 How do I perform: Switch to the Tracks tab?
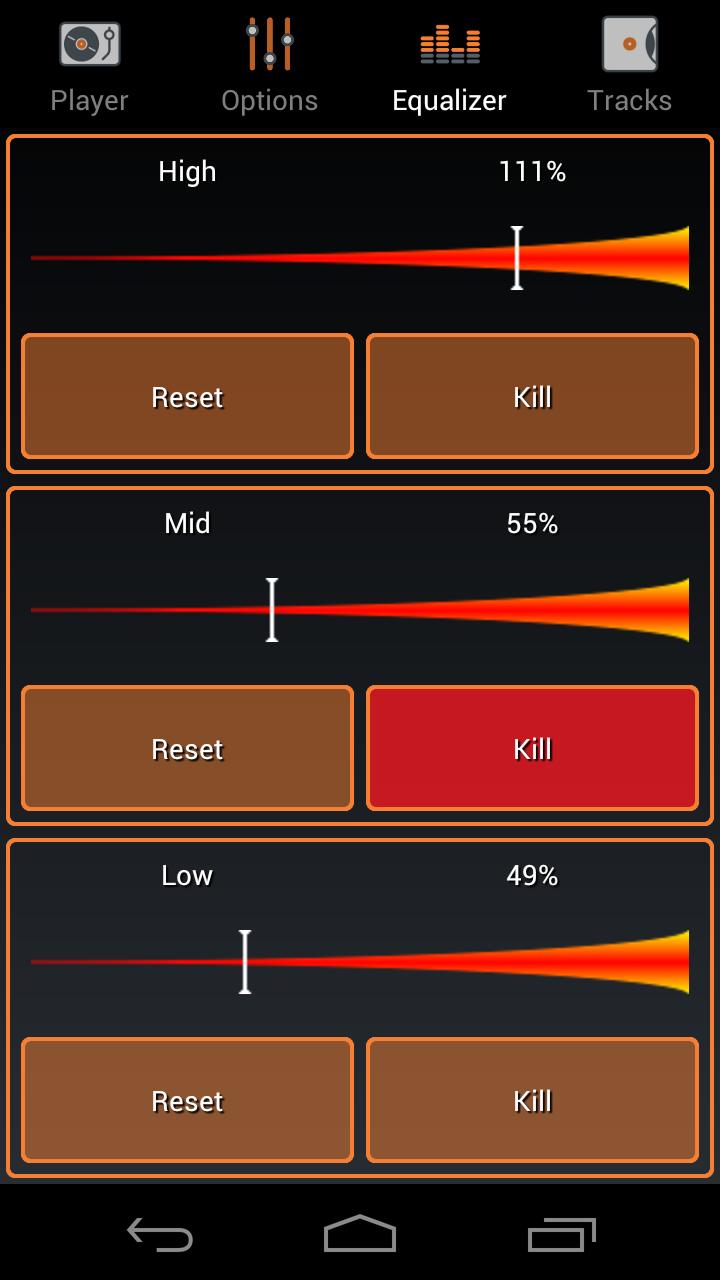click(629, 65)
